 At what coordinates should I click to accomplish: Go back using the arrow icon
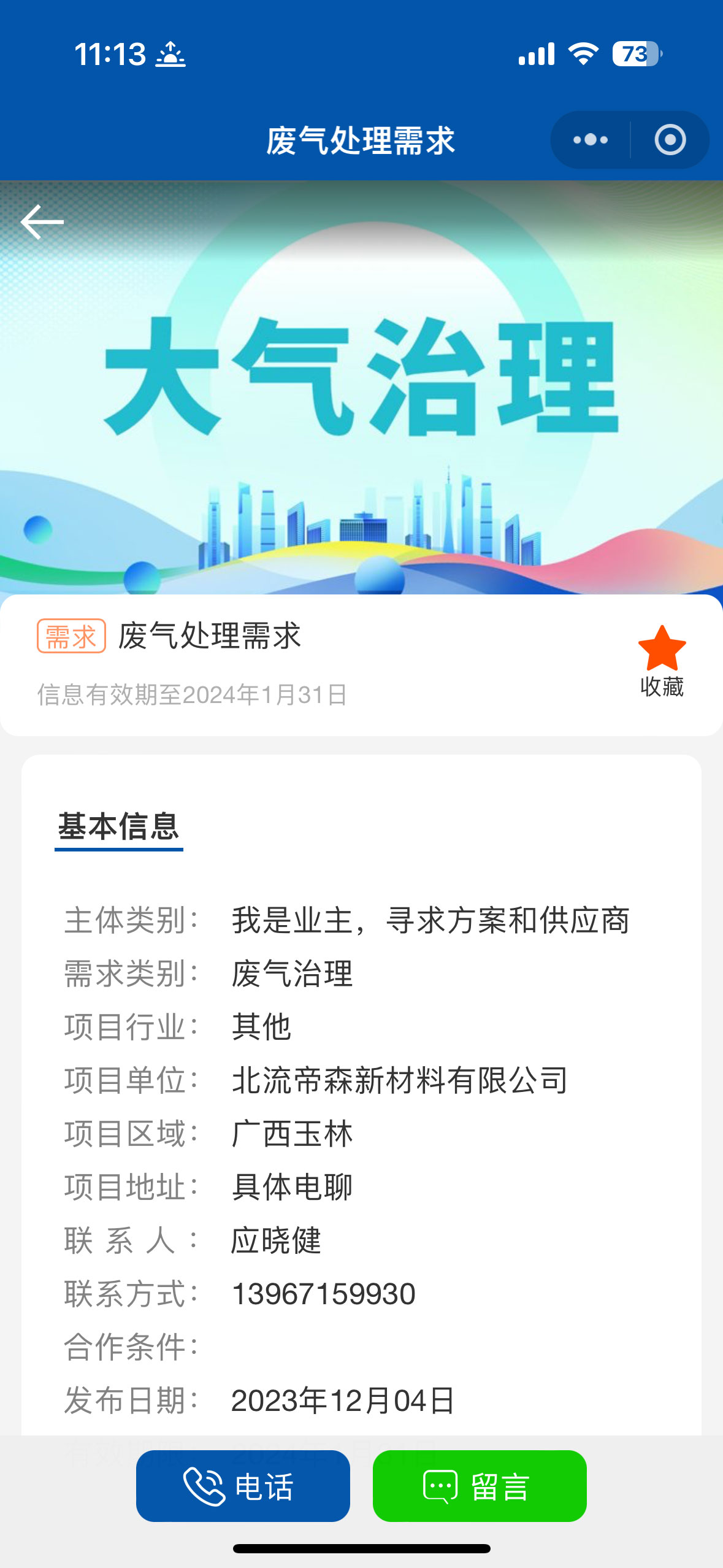(42, 222)
